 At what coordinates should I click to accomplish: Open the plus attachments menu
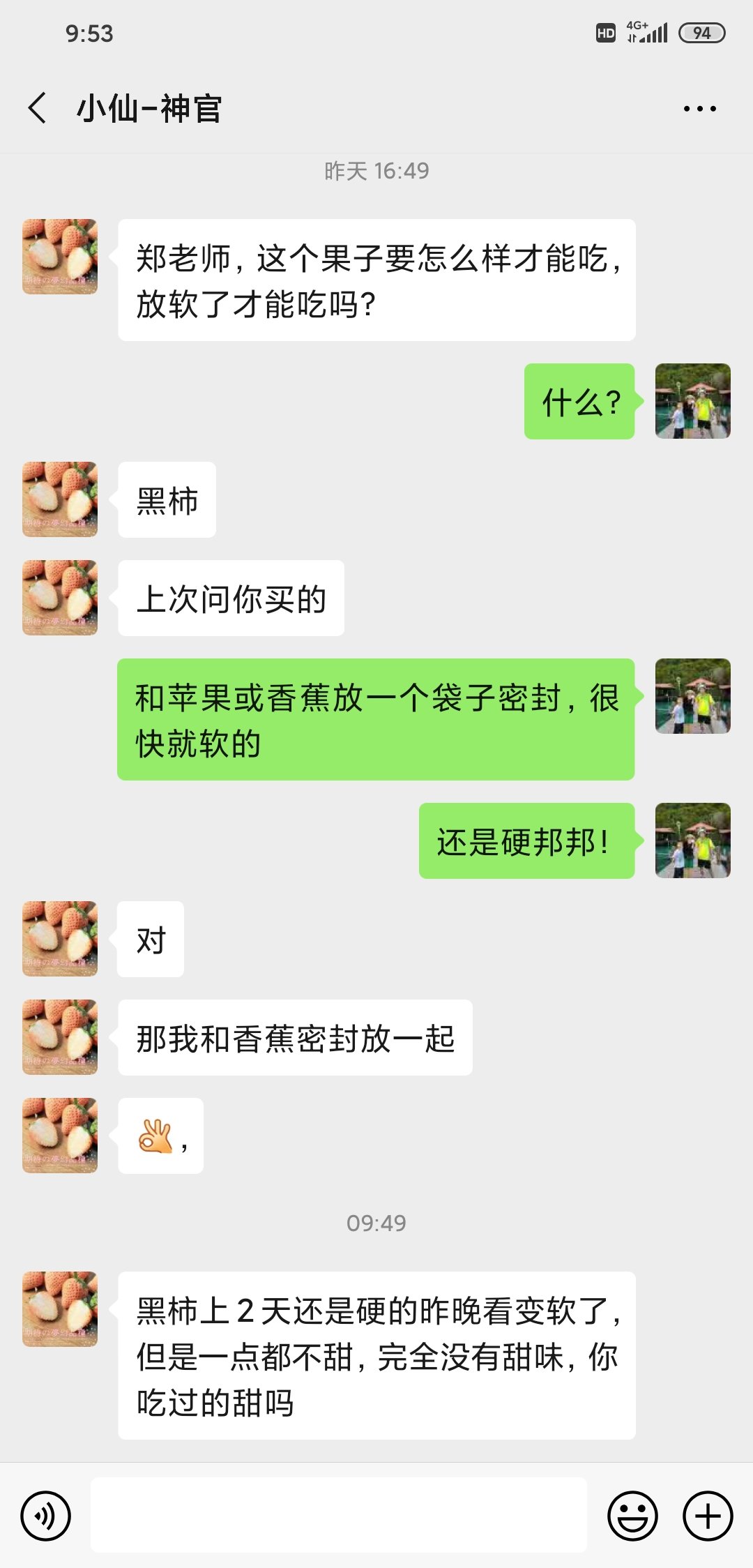[x=708, y=1516]
